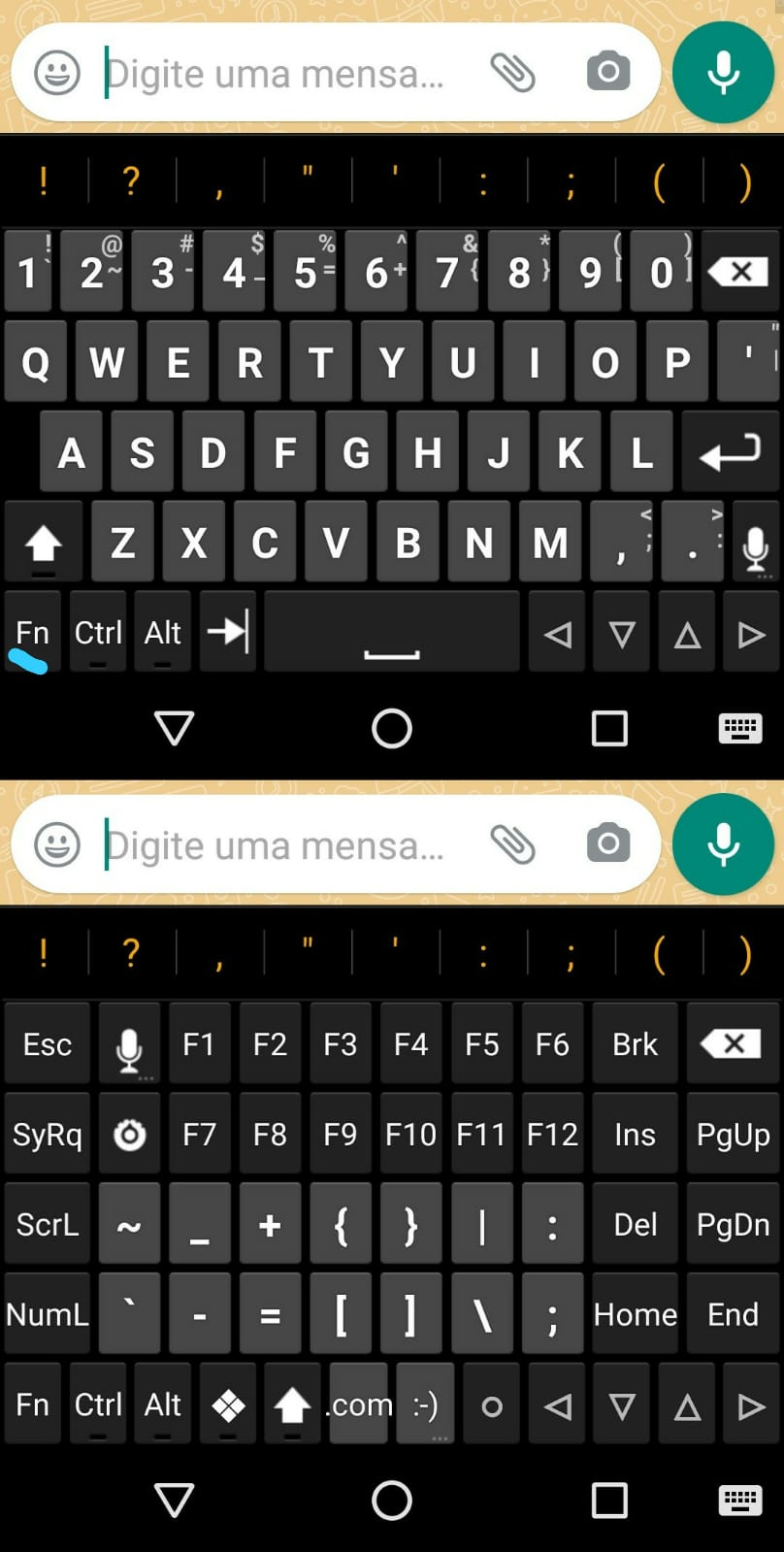Enable the Fn key on the bottom keyboard

point(32,1403)
